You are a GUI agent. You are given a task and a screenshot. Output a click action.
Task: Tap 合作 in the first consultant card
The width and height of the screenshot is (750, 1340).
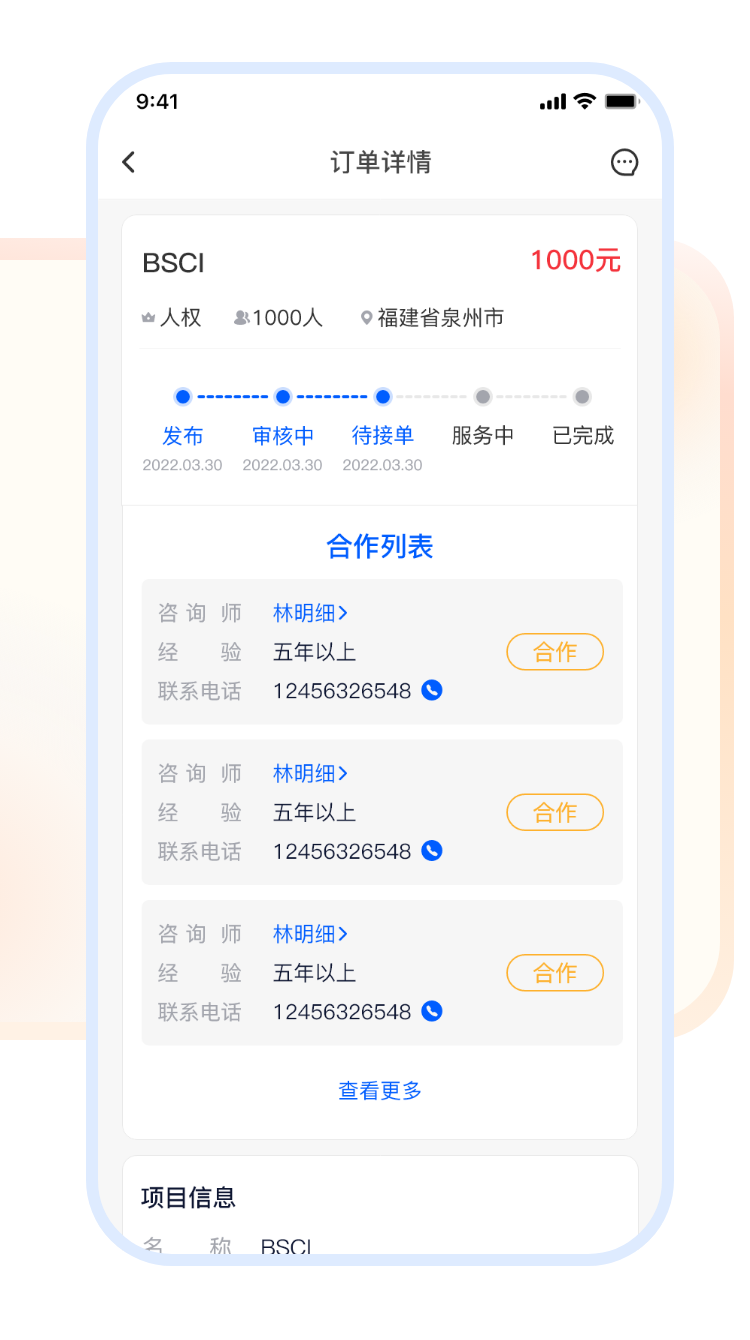click(555, 652)
